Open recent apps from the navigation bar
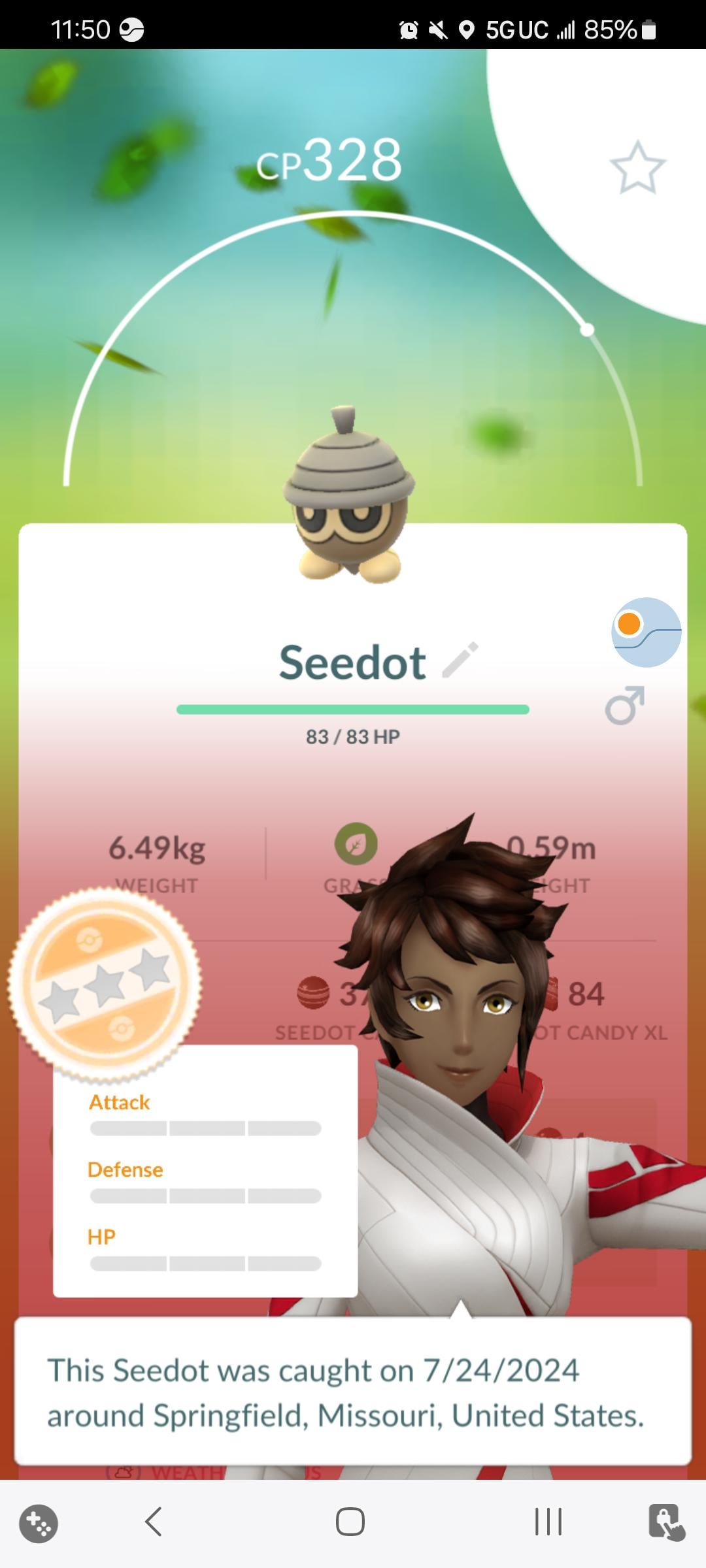 (x=548, y=1522)
